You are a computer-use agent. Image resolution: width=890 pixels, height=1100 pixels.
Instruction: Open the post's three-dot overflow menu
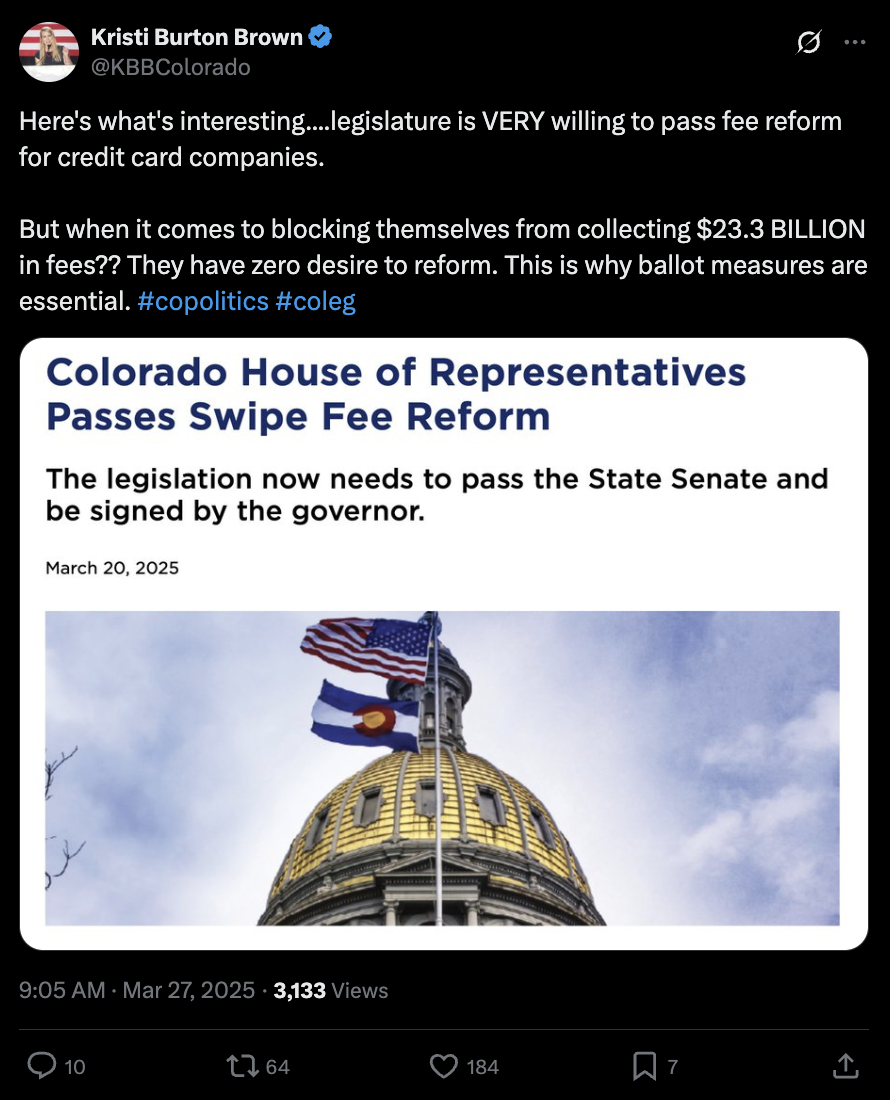coord(855,42)
